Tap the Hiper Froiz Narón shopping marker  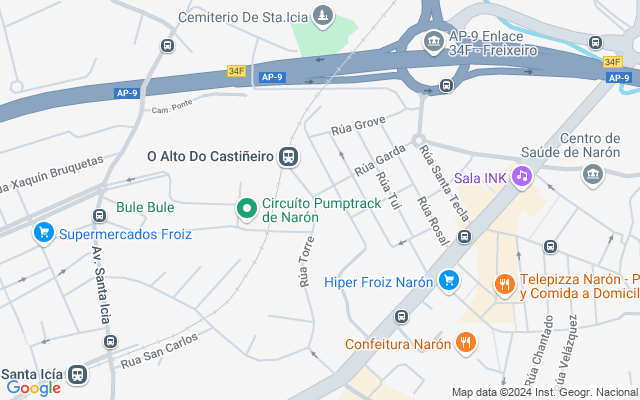tap(449, 281)
